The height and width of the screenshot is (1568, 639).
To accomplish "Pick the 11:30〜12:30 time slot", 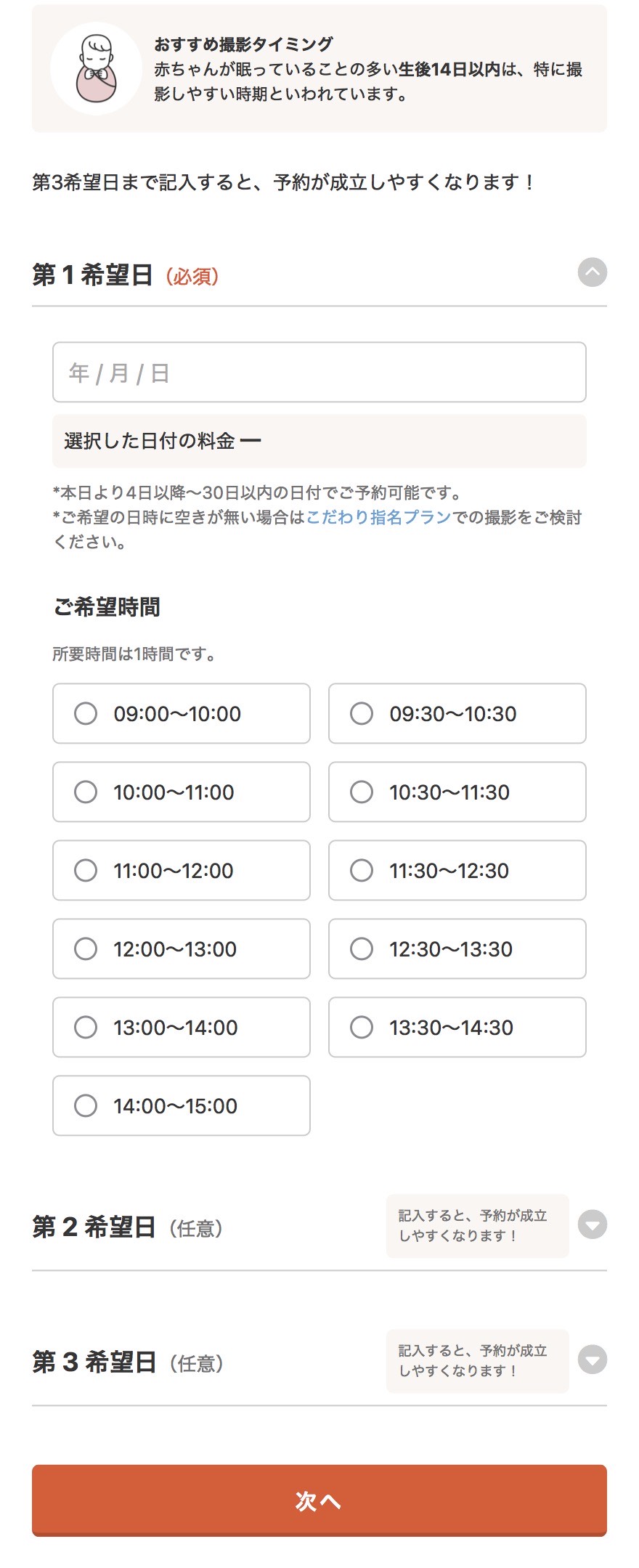I will [x=457, y=870].
